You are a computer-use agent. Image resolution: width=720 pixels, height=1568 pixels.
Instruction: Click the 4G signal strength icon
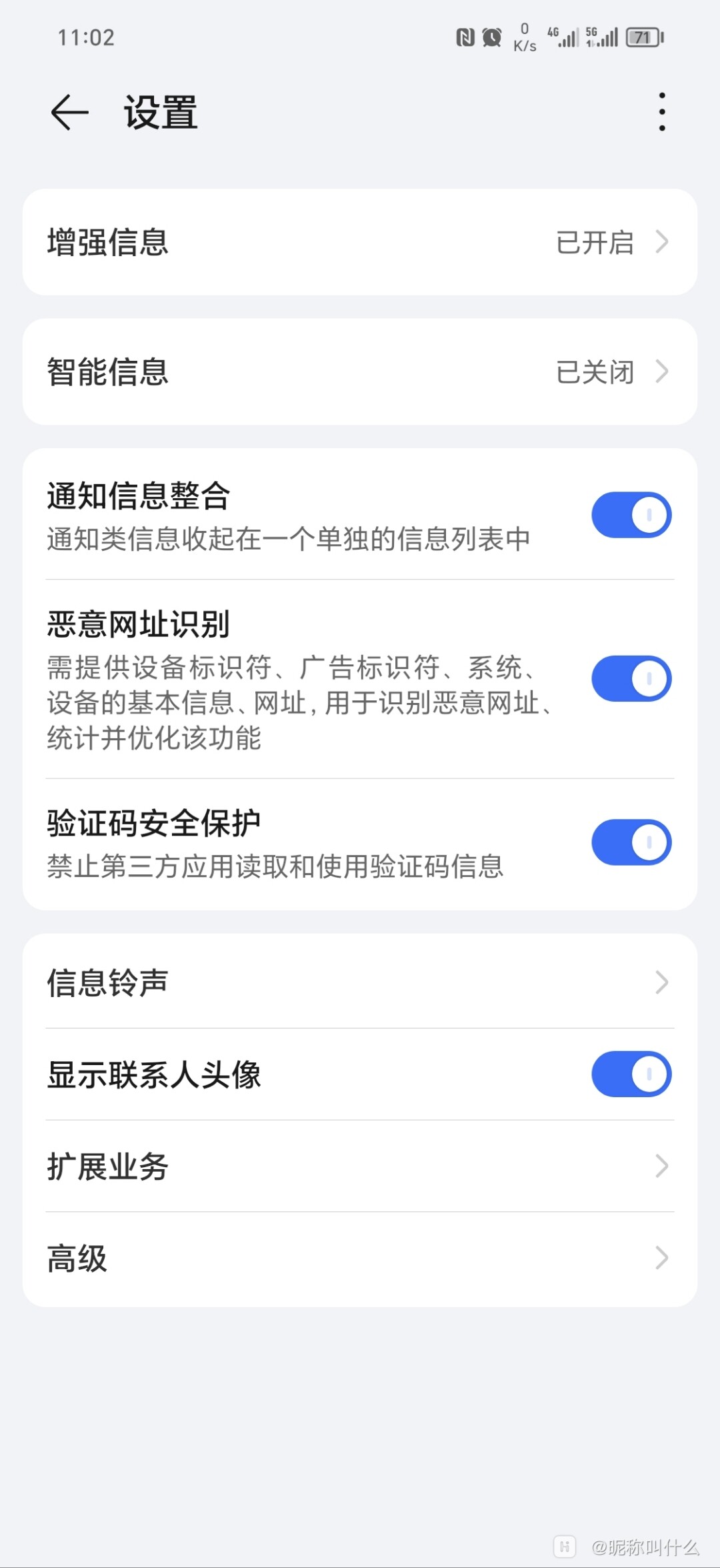click(564, 38)
